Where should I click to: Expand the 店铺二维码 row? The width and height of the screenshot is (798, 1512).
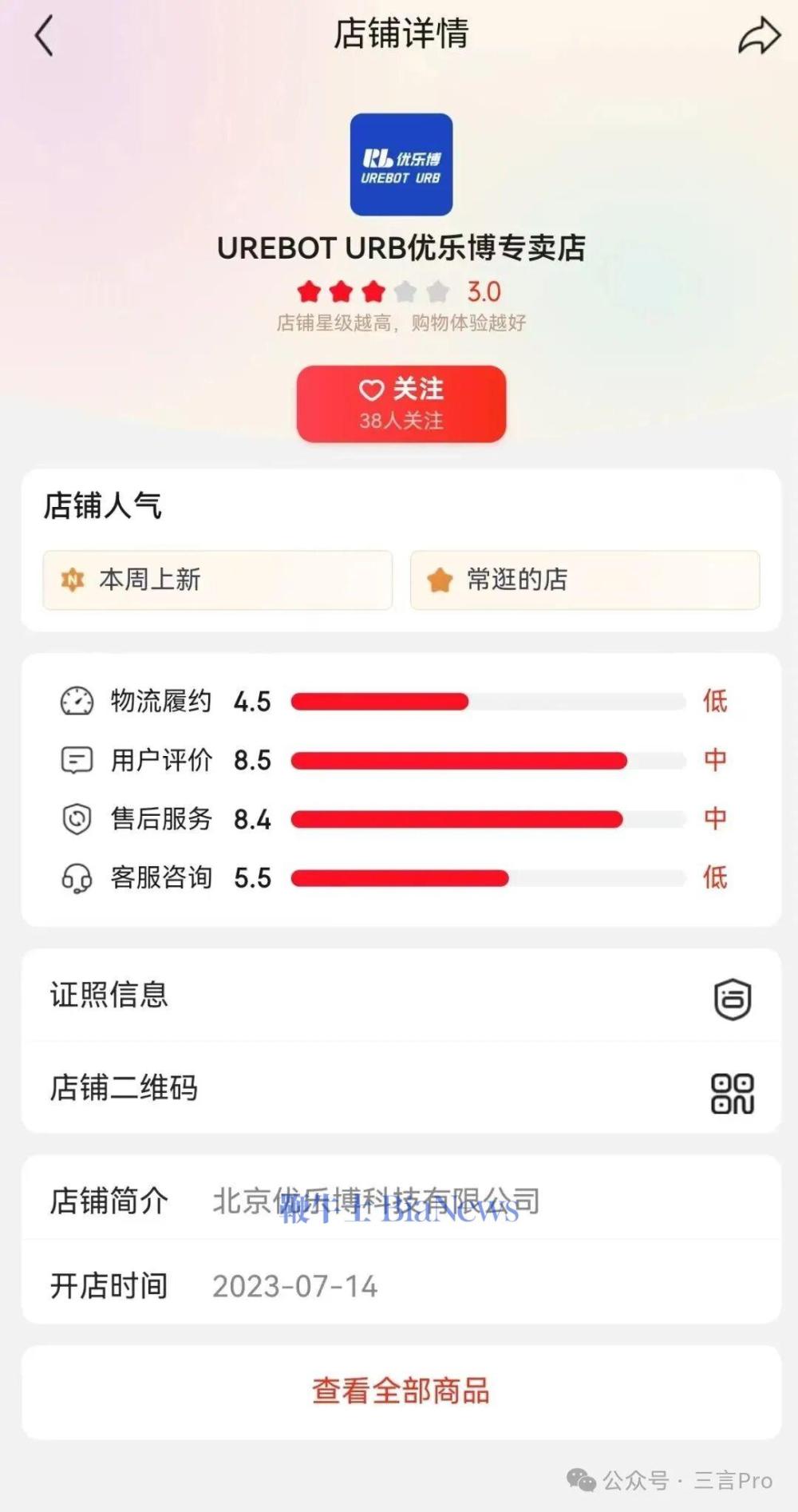pyautogui.click(x=399, y=1089)
